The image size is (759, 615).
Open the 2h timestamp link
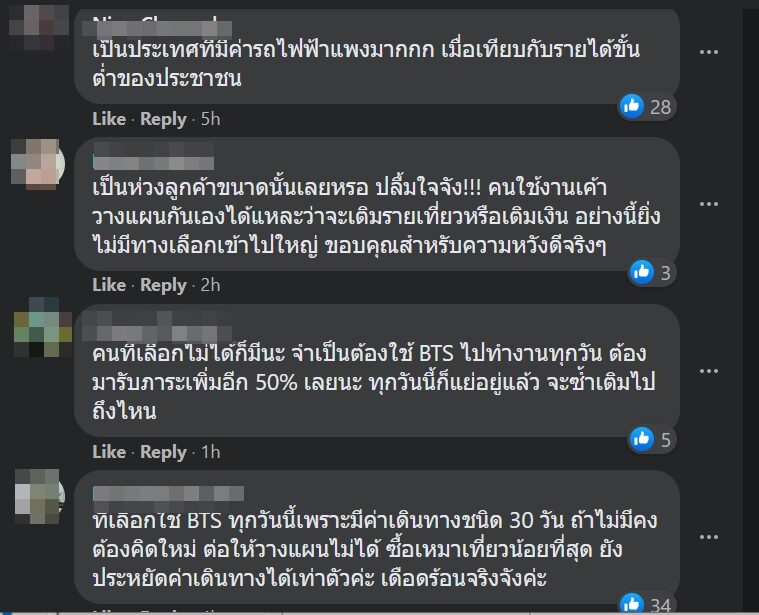[210, 285]
